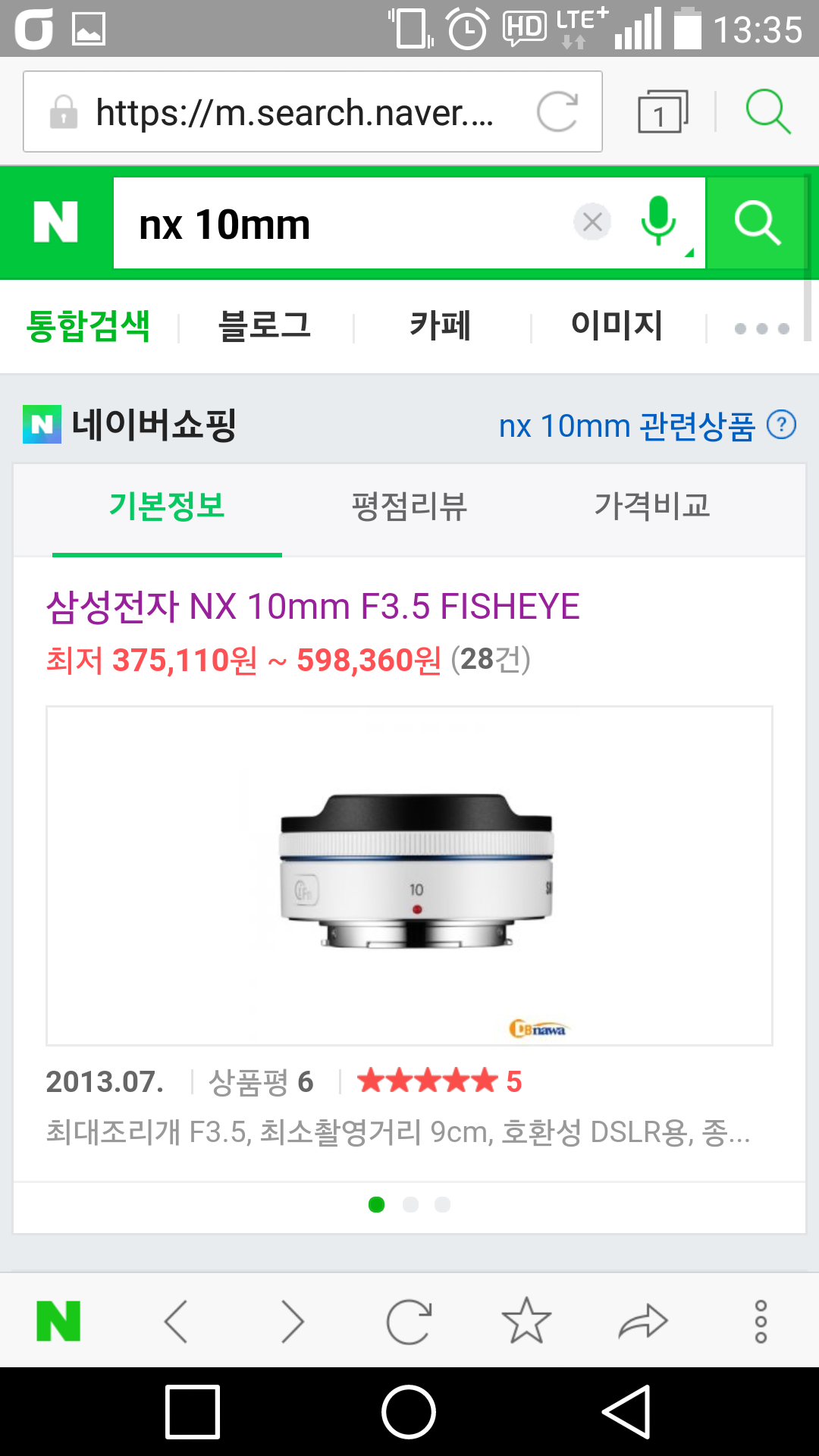This screenshot has height=1456, width=819.
Task: Show more search categories via three dots
Action: (x=761, y=328)
